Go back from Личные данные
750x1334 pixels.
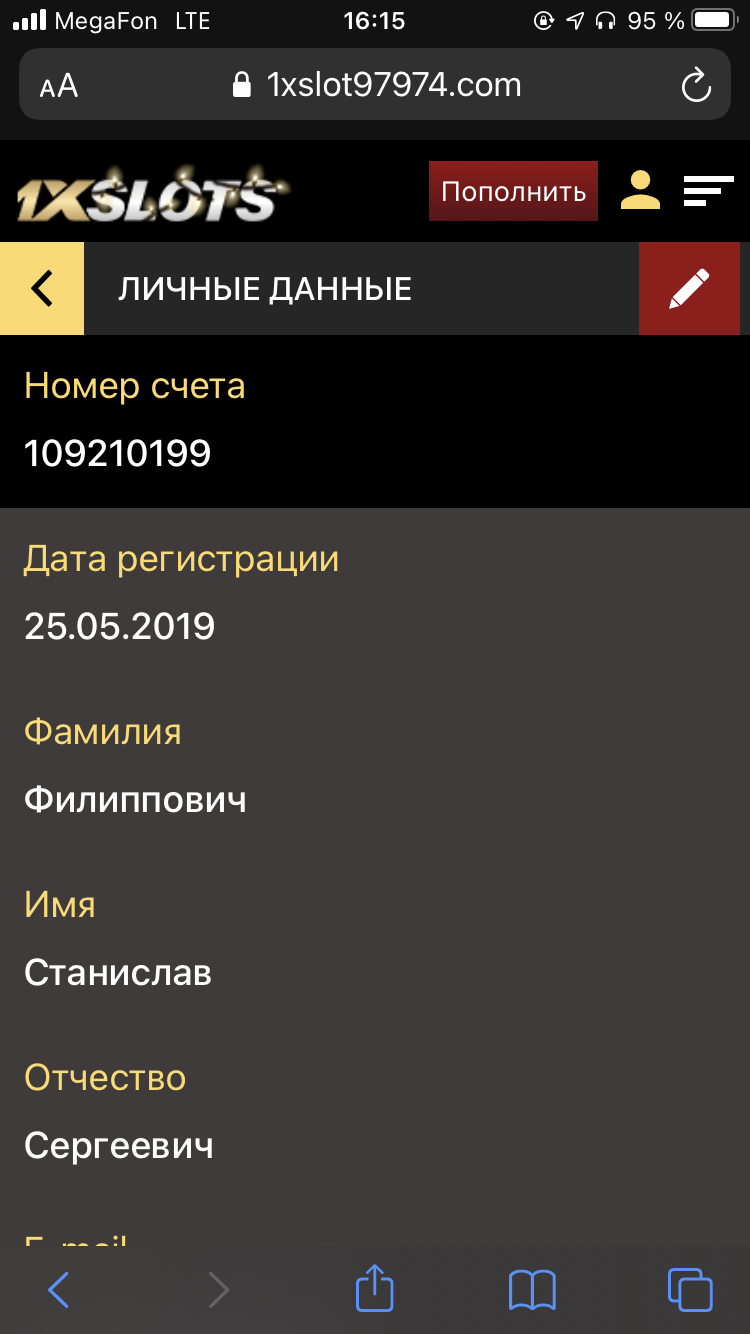tap(42, 289)
